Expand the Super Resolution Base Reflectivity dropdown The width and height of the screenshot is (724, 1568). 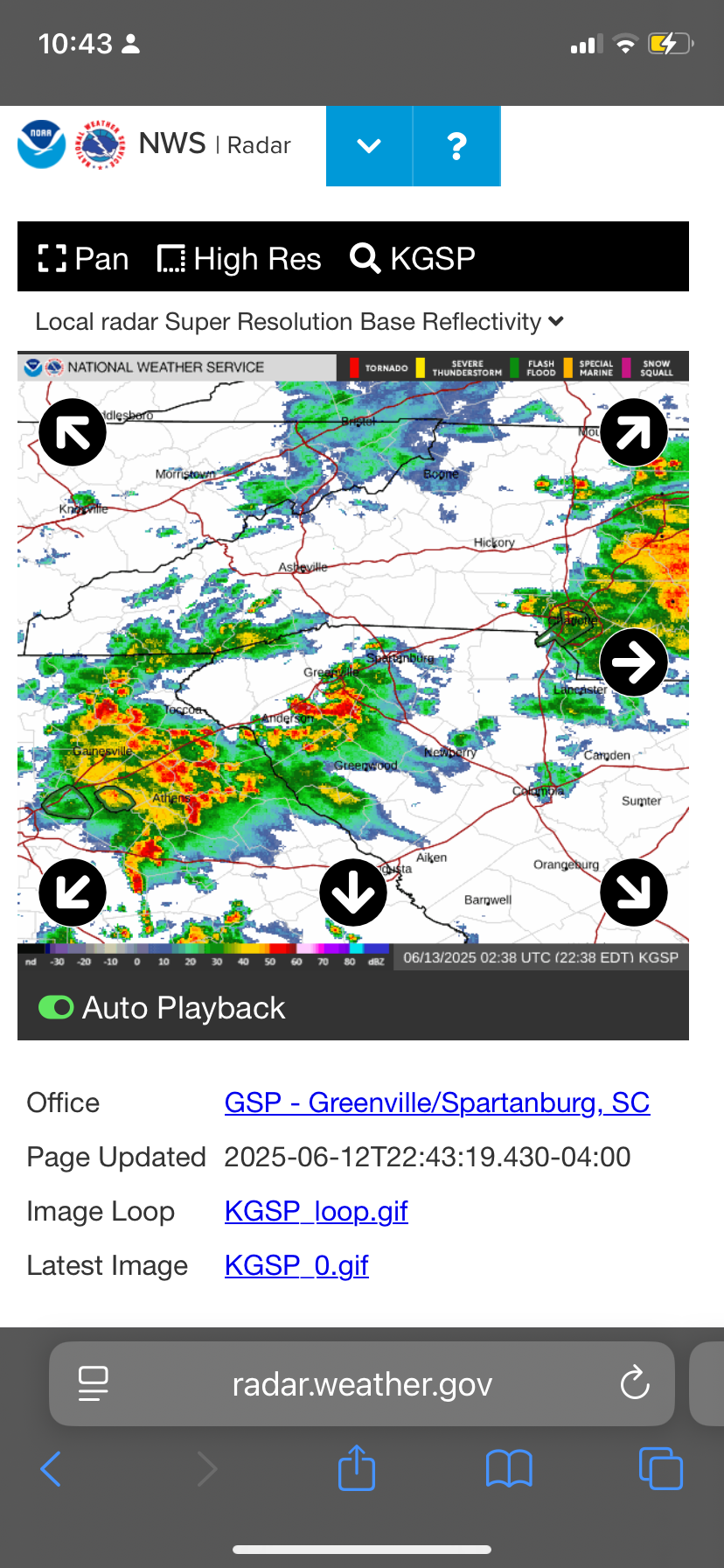coord(299,322)
